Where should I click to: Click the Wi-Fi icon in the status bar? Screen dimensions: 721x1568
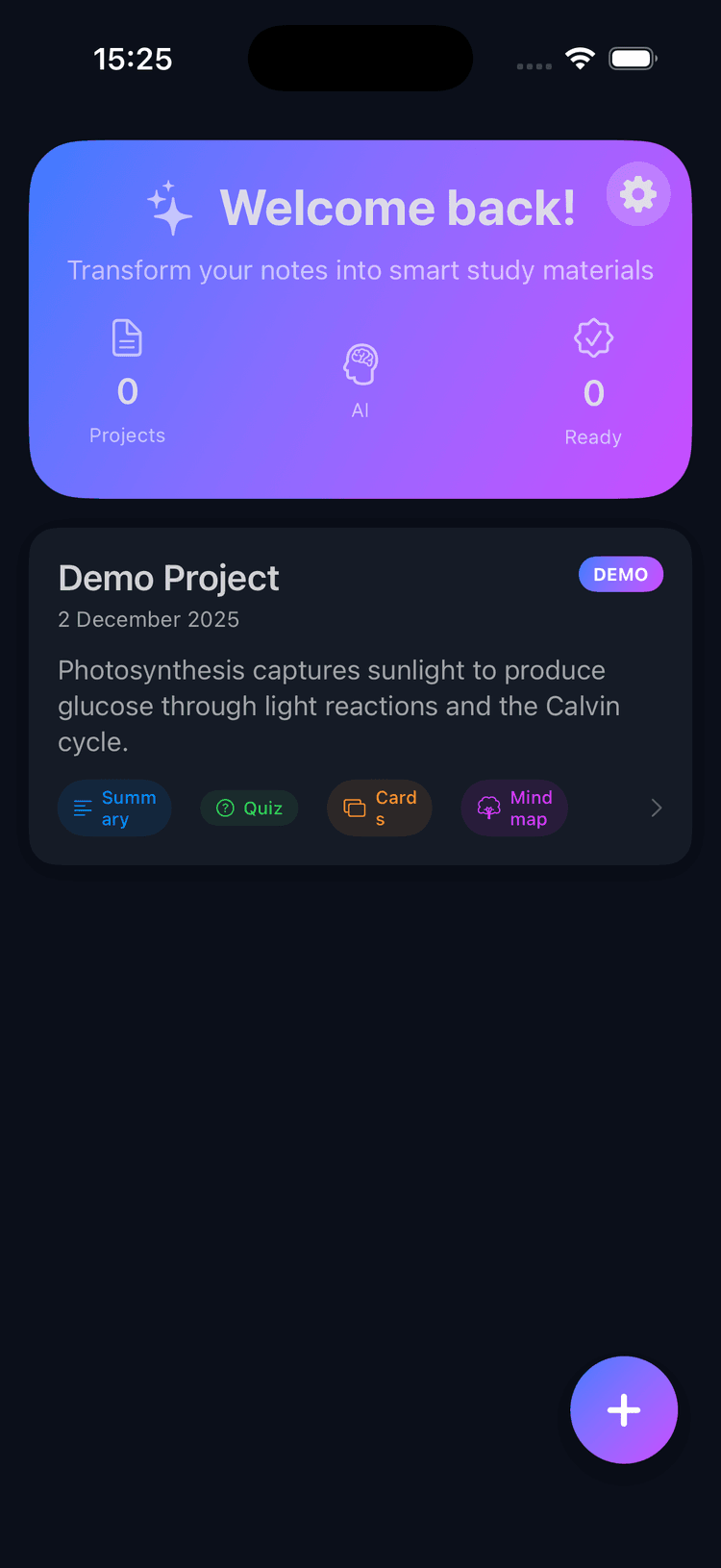point(578,58)
